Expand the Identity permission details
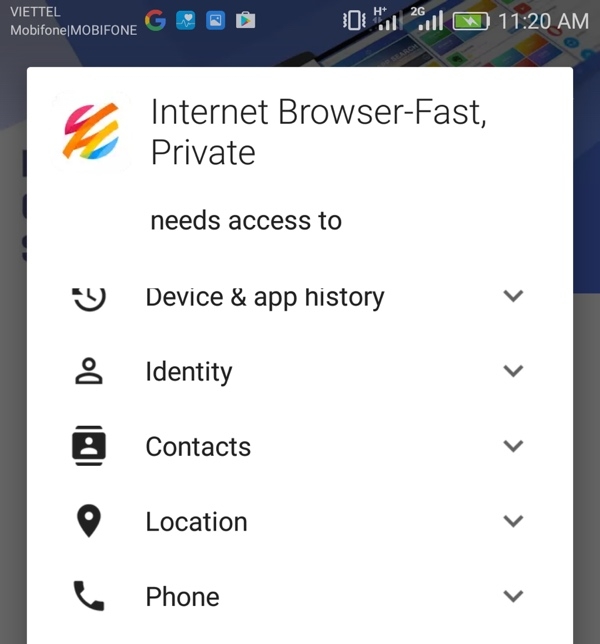Viewport: 600px width, 644px height. coord(513,371)
